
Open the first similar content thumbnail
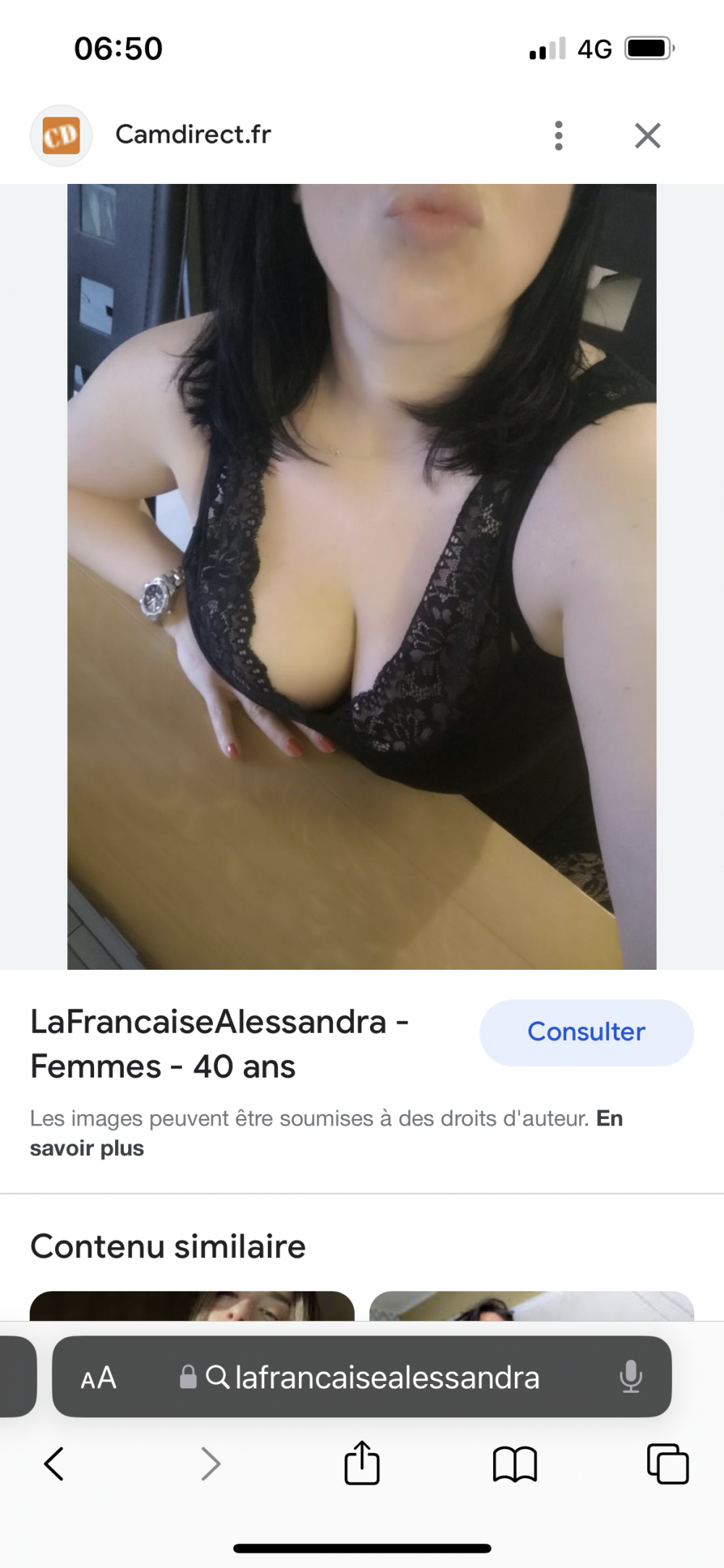(x=192, y=1306)
